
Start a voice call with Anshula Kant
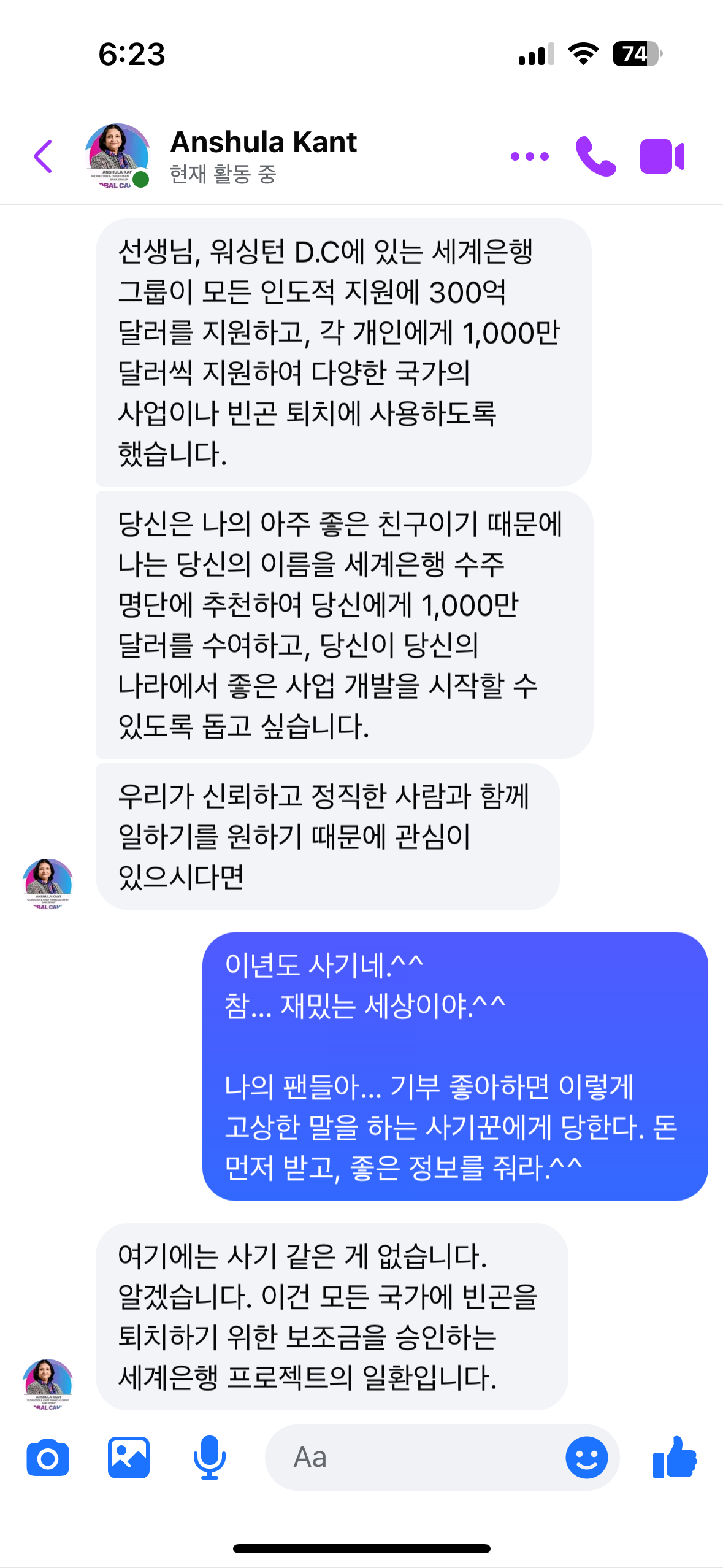tap(595, 156)
